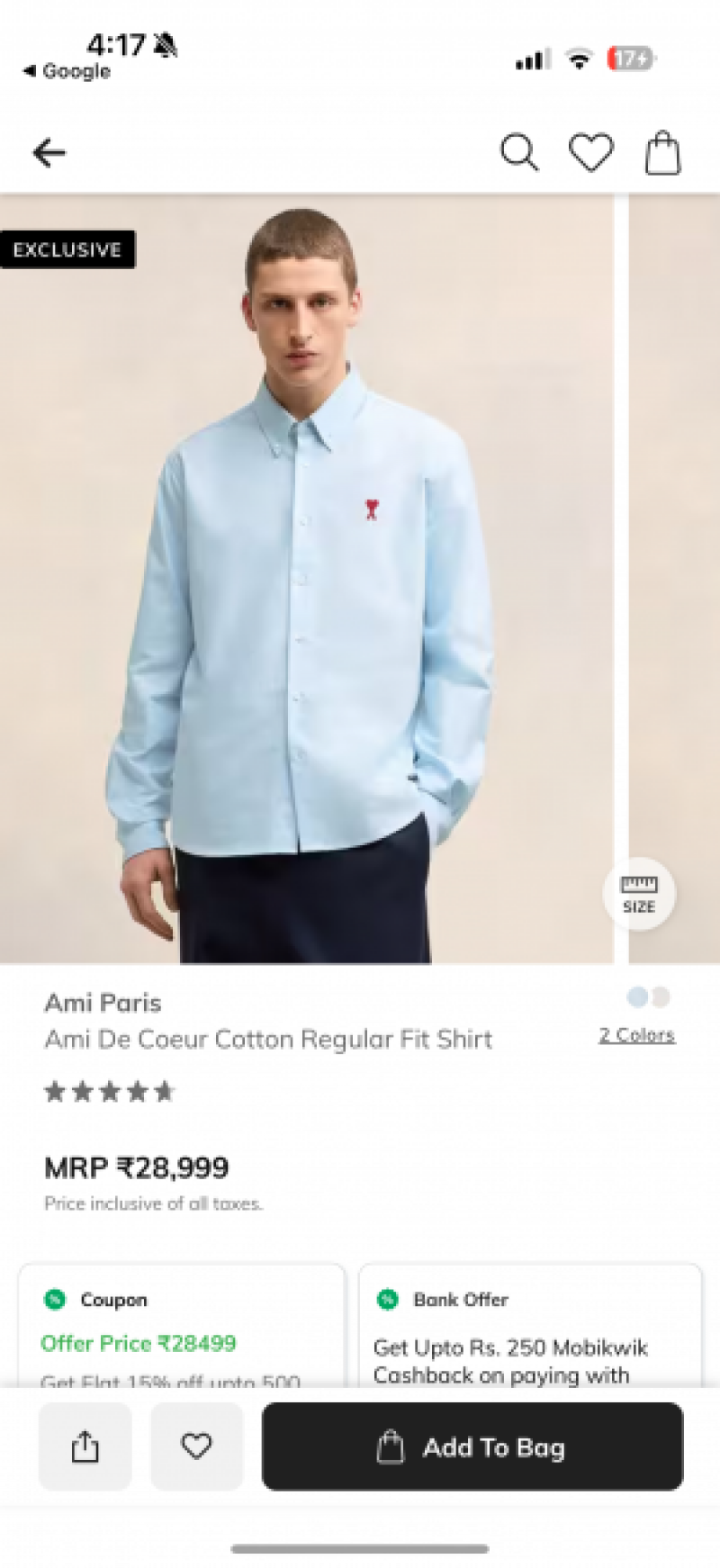Open search from the top bar

519,153
